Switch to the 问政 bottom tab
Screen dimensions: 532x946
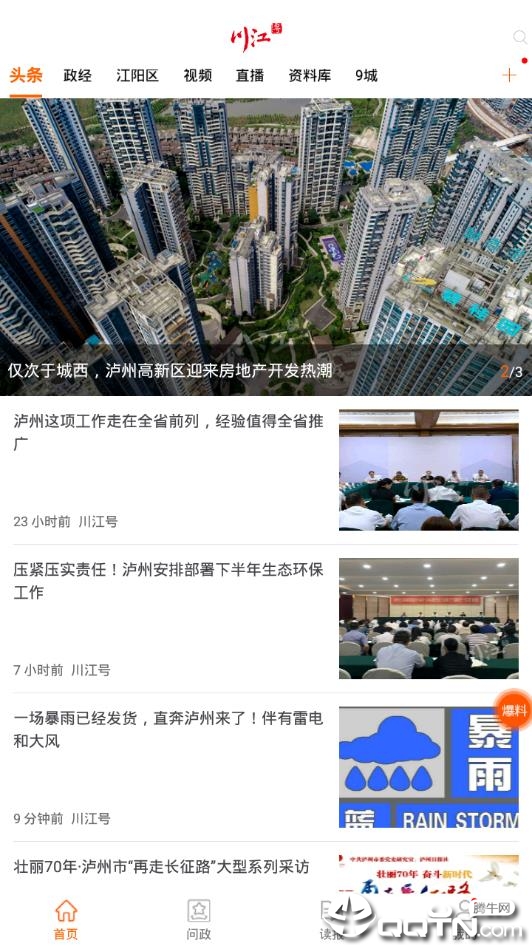pyautogui.click(x=198, y=919)
